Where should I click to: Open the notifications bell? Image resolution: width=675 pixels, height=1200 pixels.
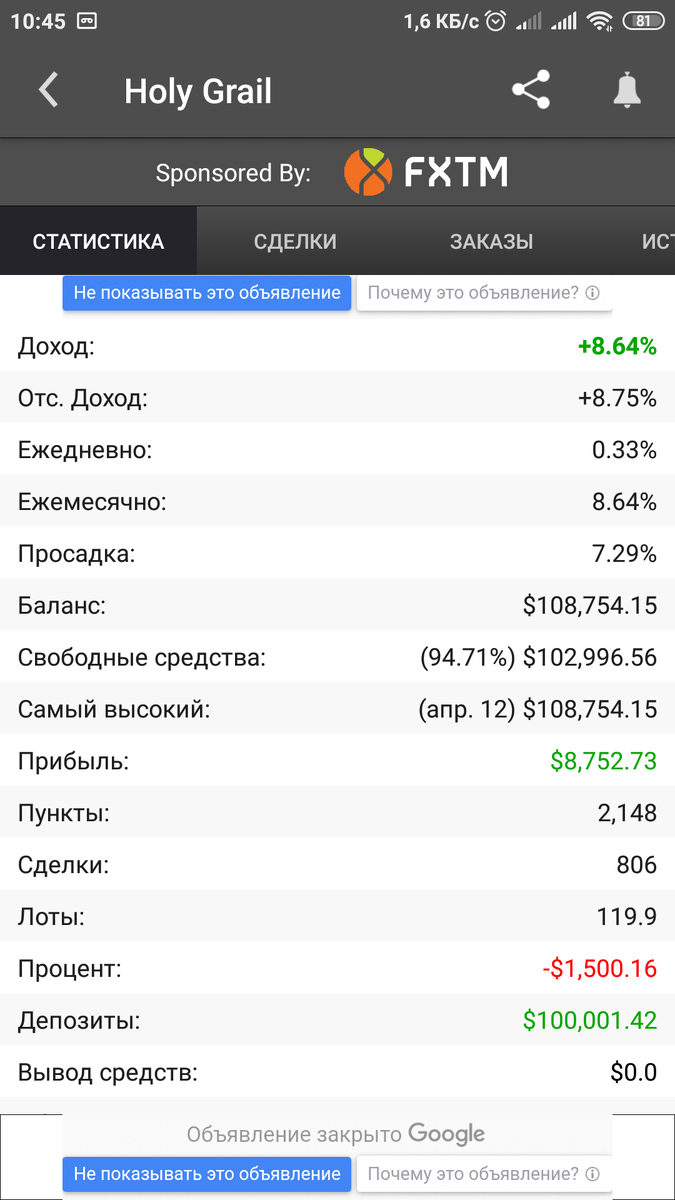(627, 91)
